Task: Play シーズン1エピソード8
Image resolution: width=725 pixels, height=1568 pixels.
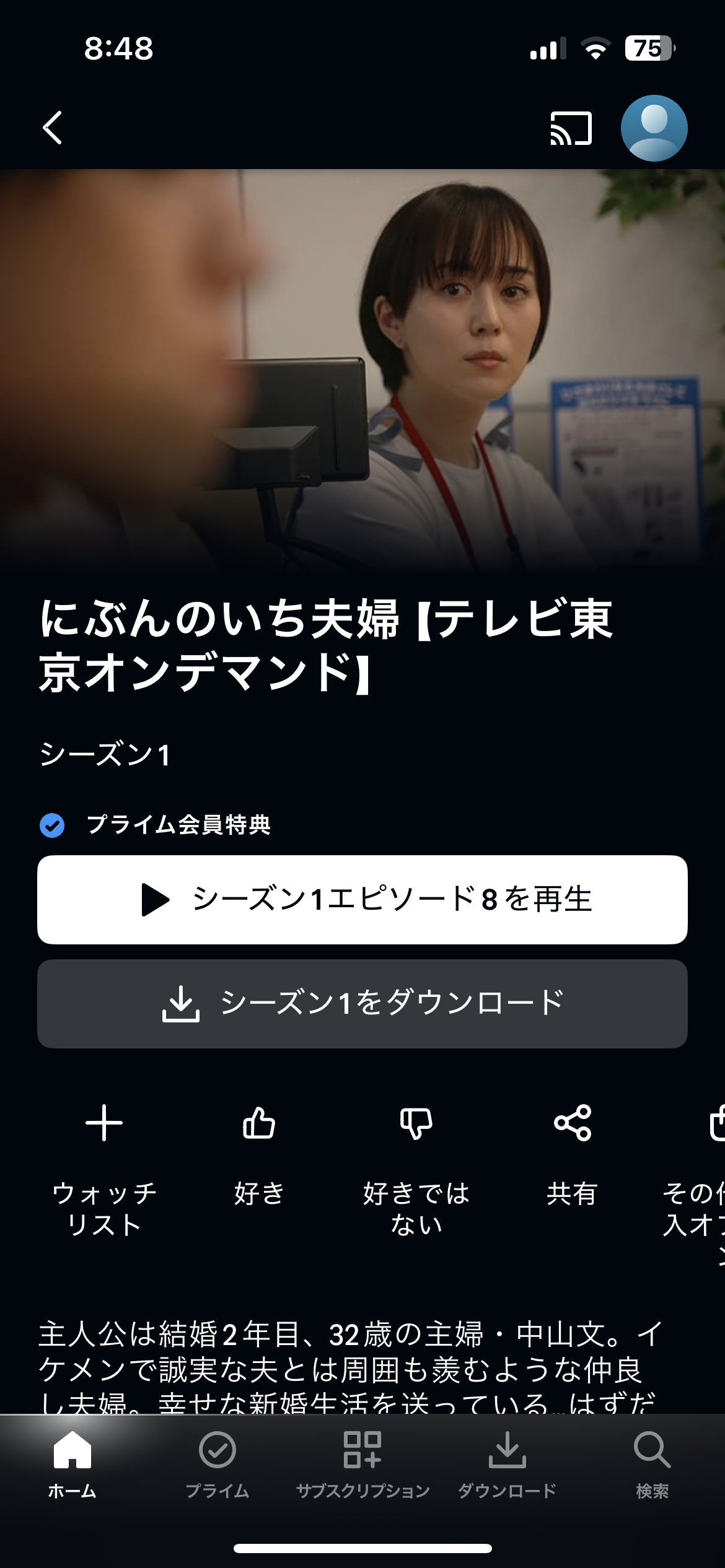Action: click(x=362, y=899)
